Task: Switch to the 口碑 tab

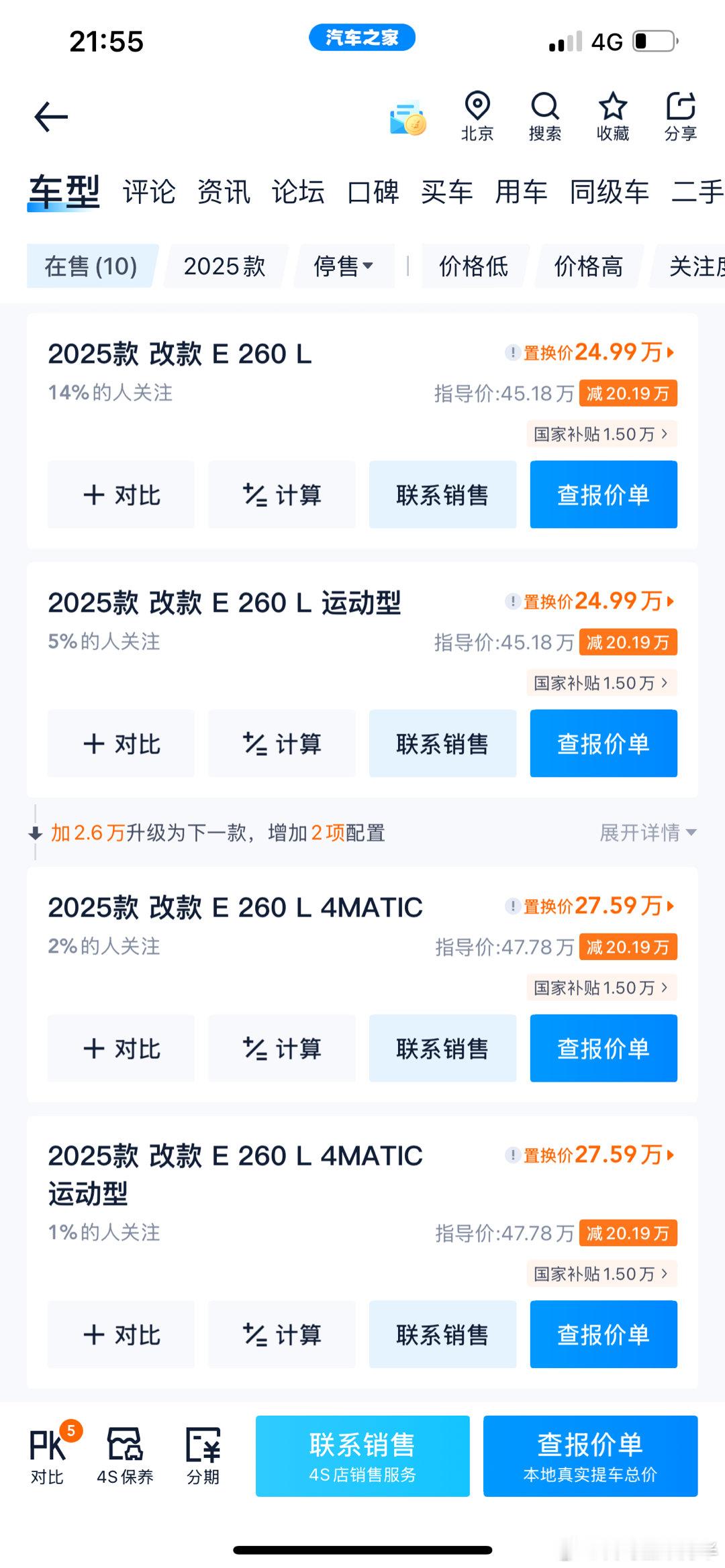Action: click(x=373, y=192)
